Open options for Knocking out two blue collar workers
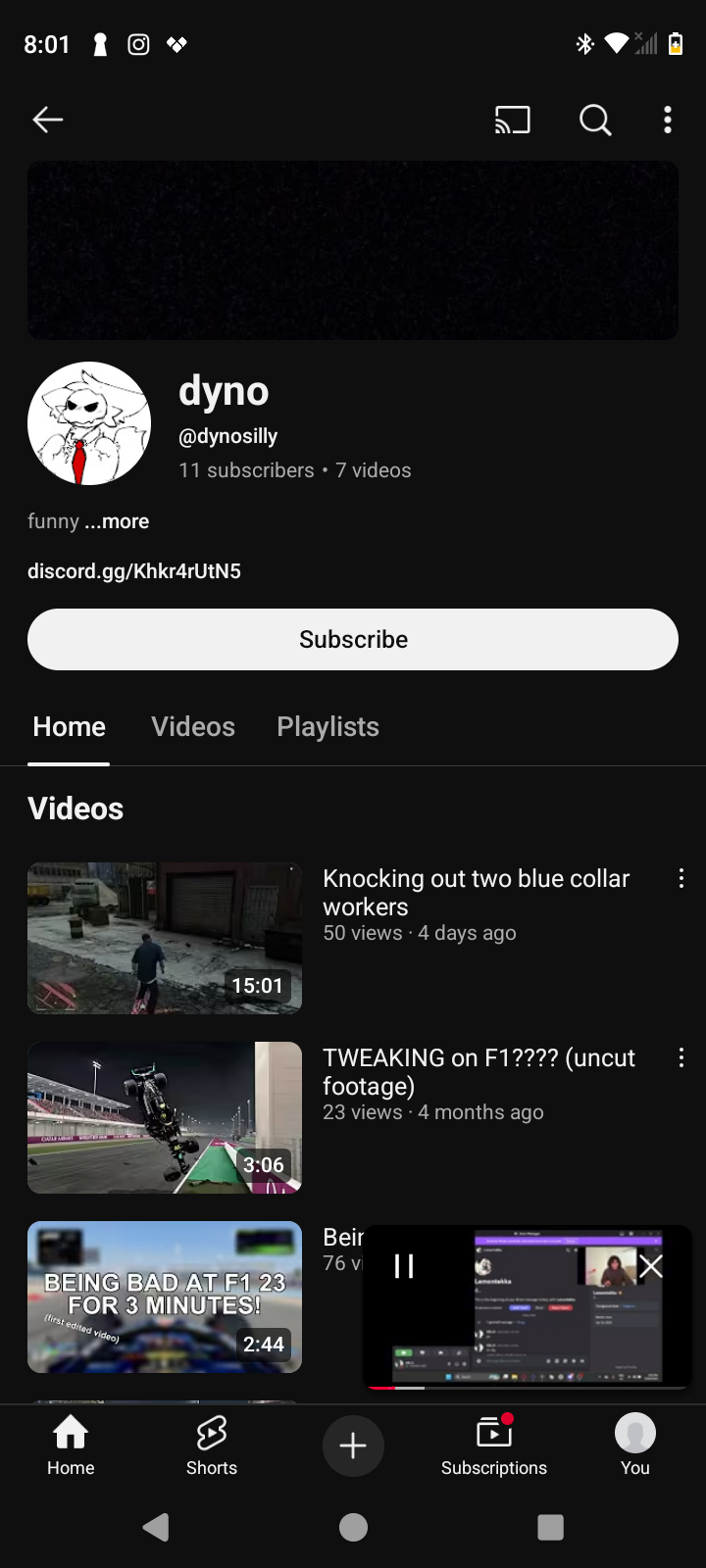Viewport: 706px width, 1568px height. [x=681, y=878]
